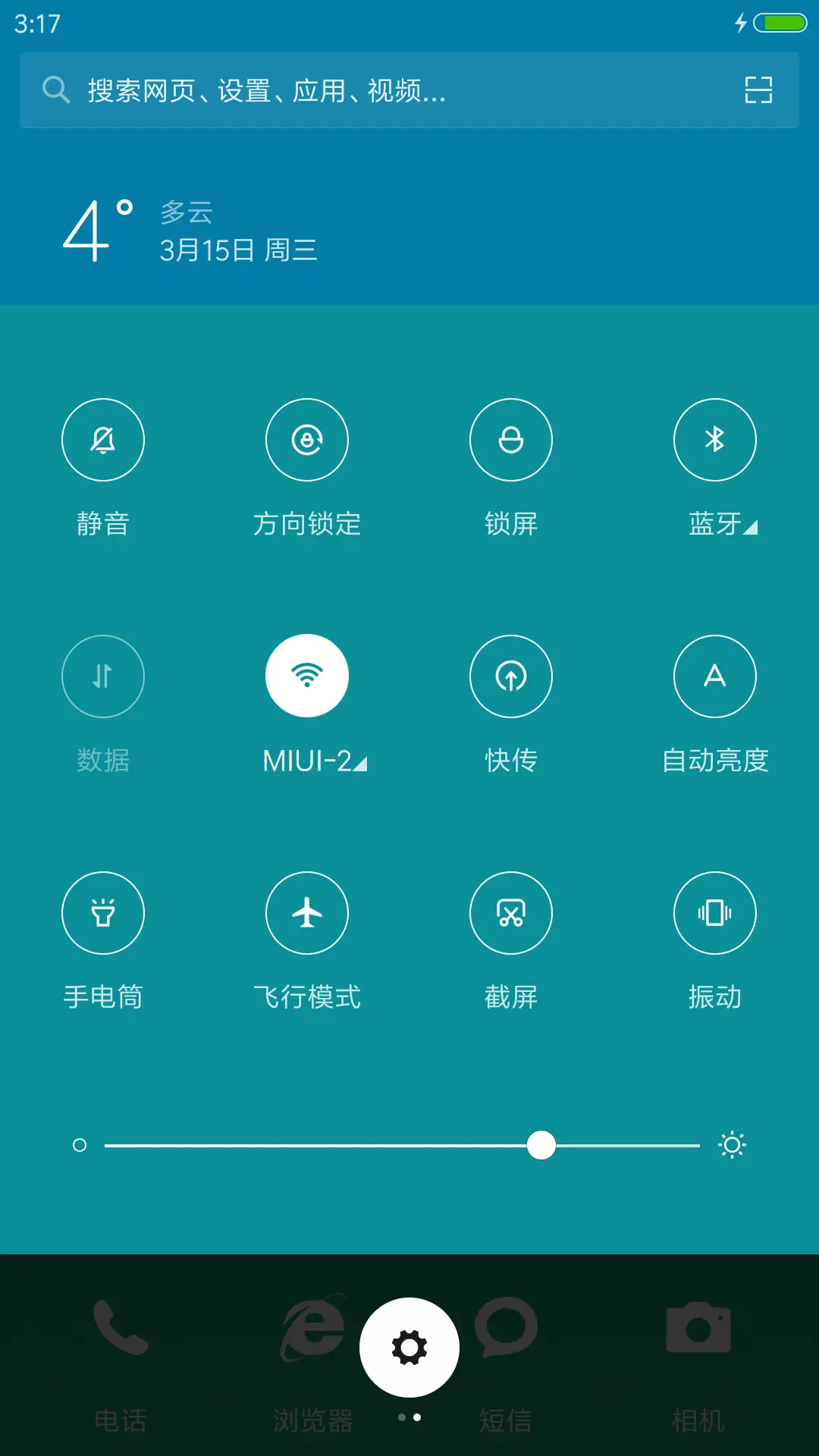Enable auto brightness (自动亮度)

(714, 676)
